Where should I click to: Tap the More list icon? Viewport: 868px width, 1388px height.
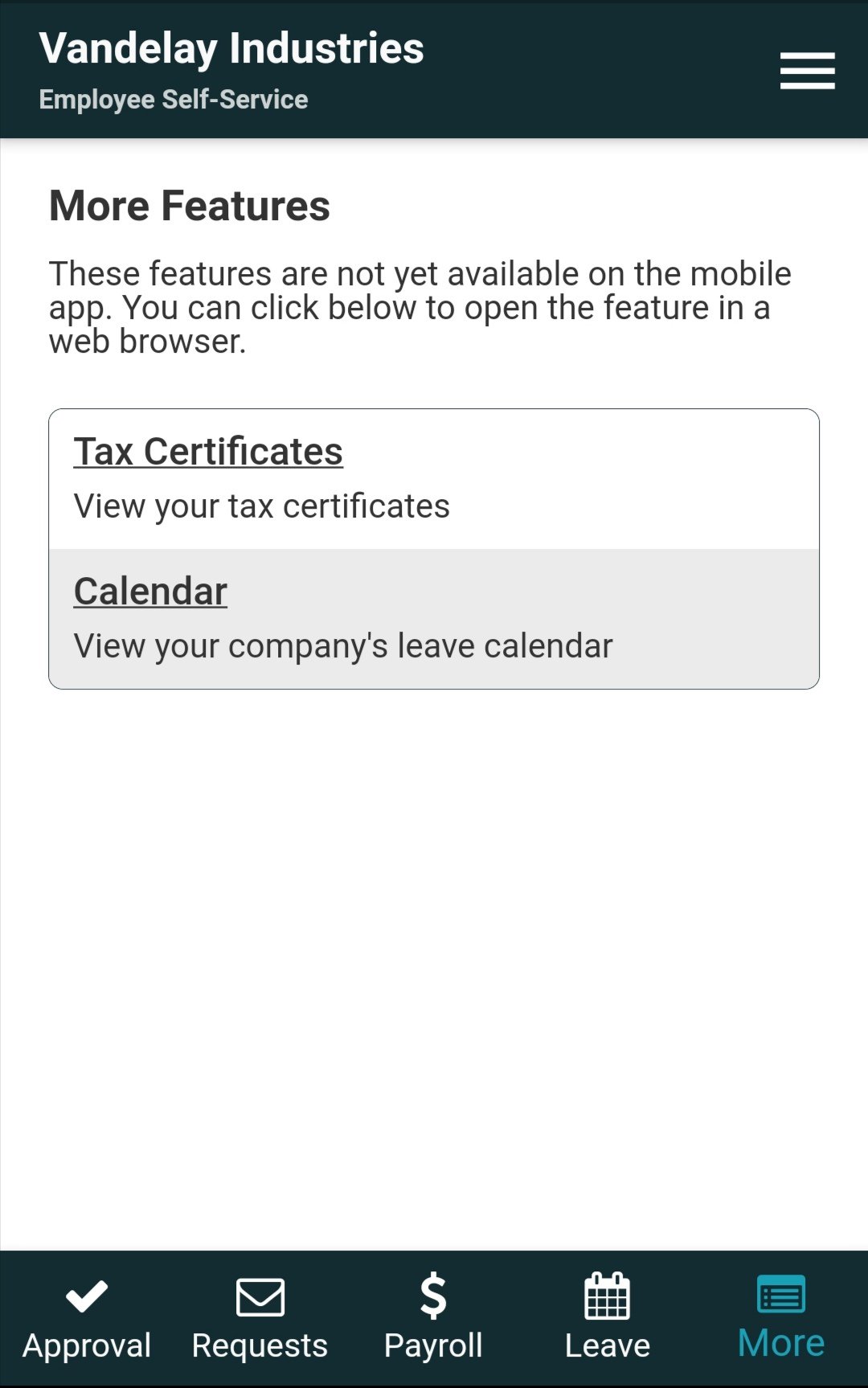pyautogui.click(x=780, y=1294)
